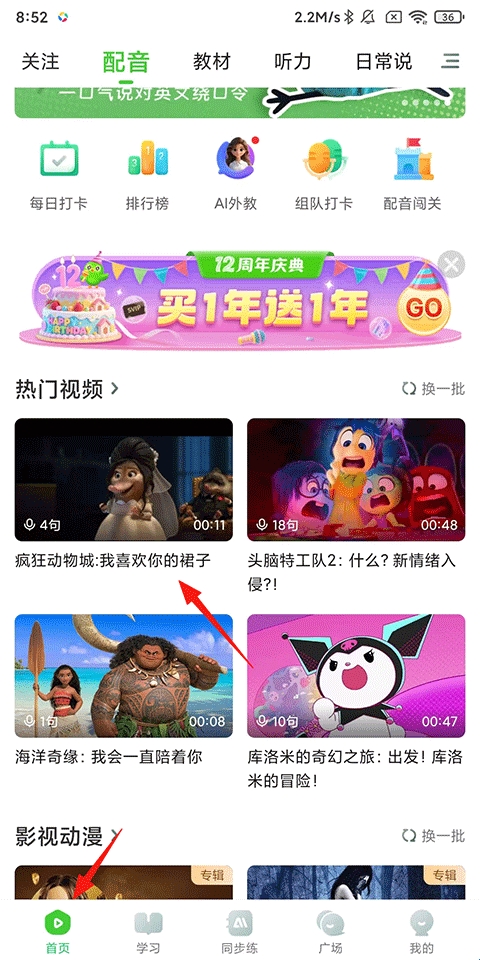
Task: Dismiss the 12周年庆典 banner
Action: click(452, 264)
